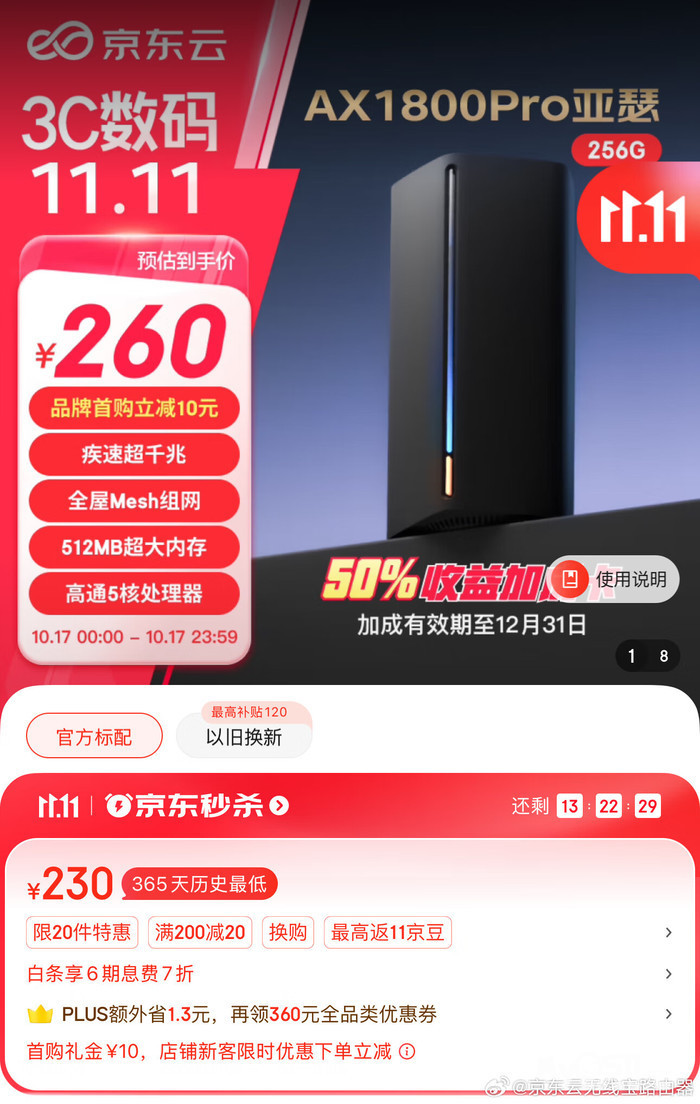Expand the 限20件特惠 coupons row
The height and width of the screenshot is (1104, 700).
668,933
